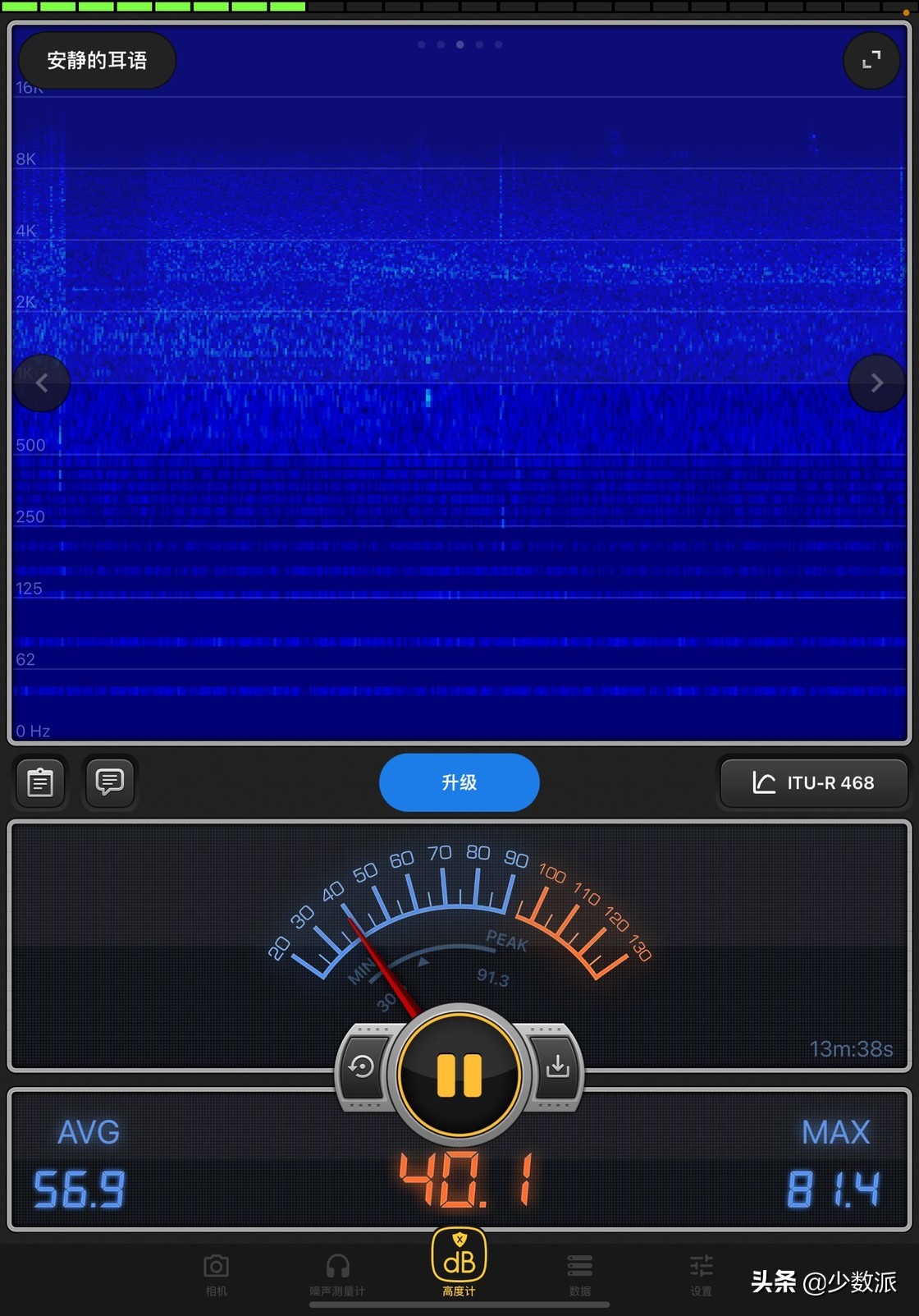This screenshot has height=1316, width=919.
Task: Navigate right with the forward chevron
Action: point(877,383)
